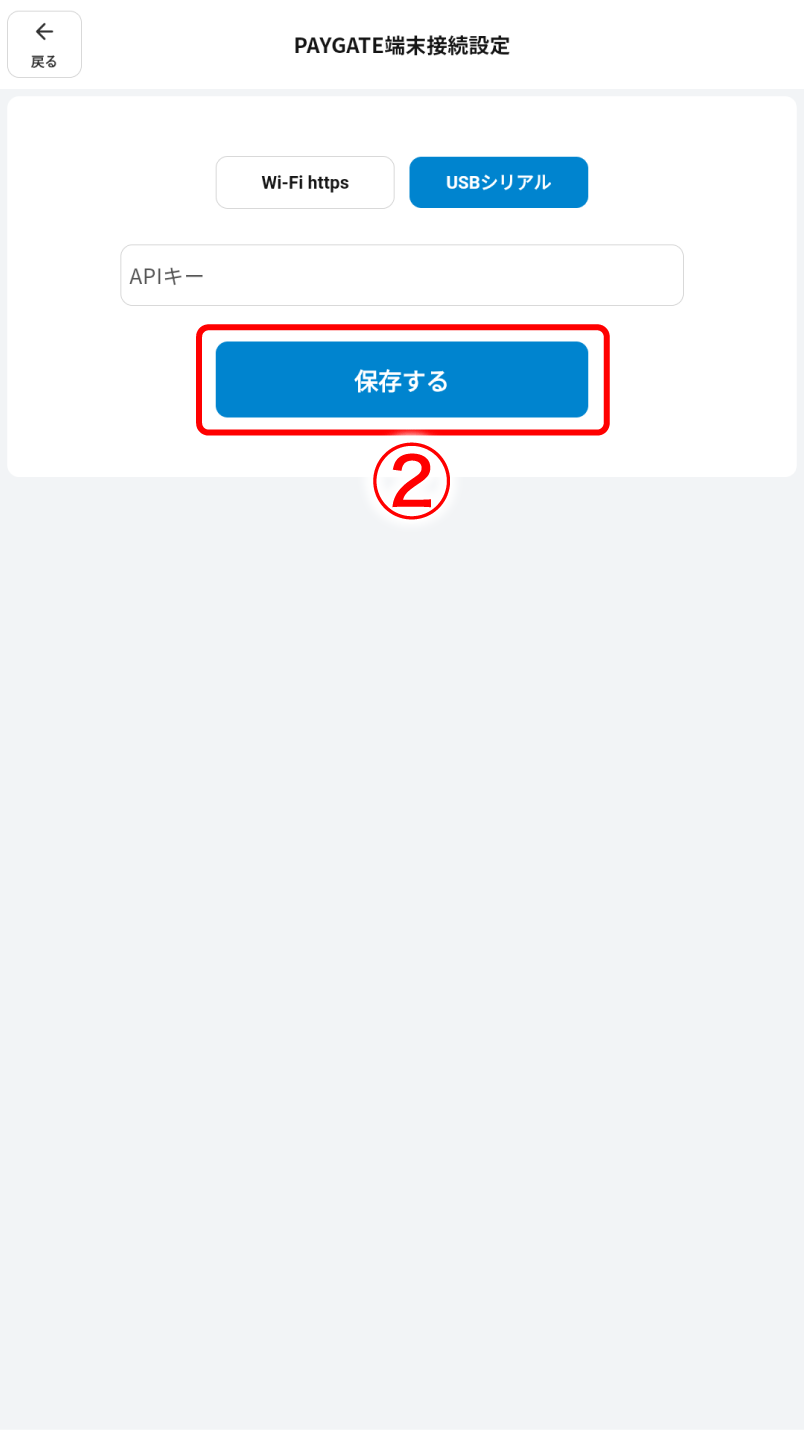Select the USBシリアル connection option

498,182
